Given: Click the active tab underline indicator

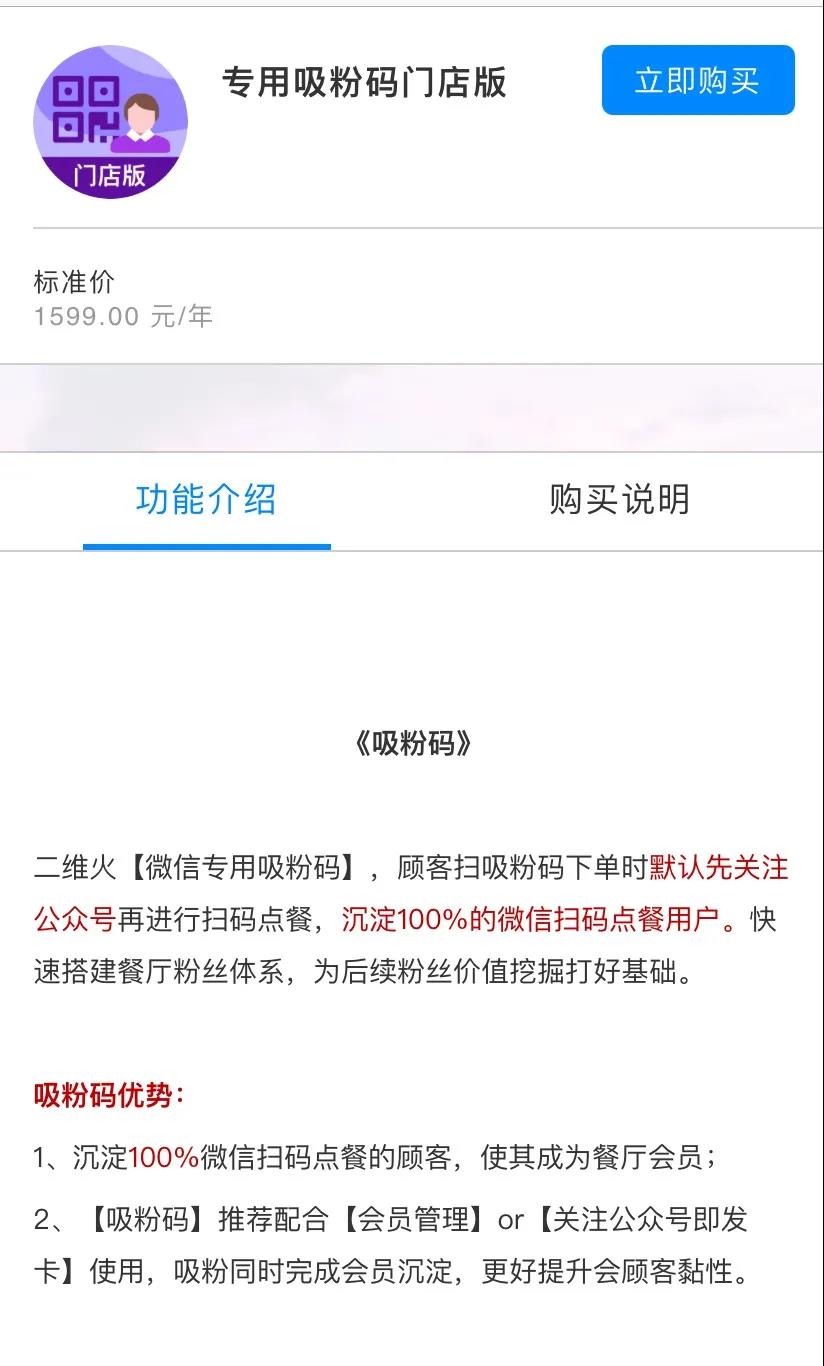Looking at the screenshot, I should (x=205, y=543).
